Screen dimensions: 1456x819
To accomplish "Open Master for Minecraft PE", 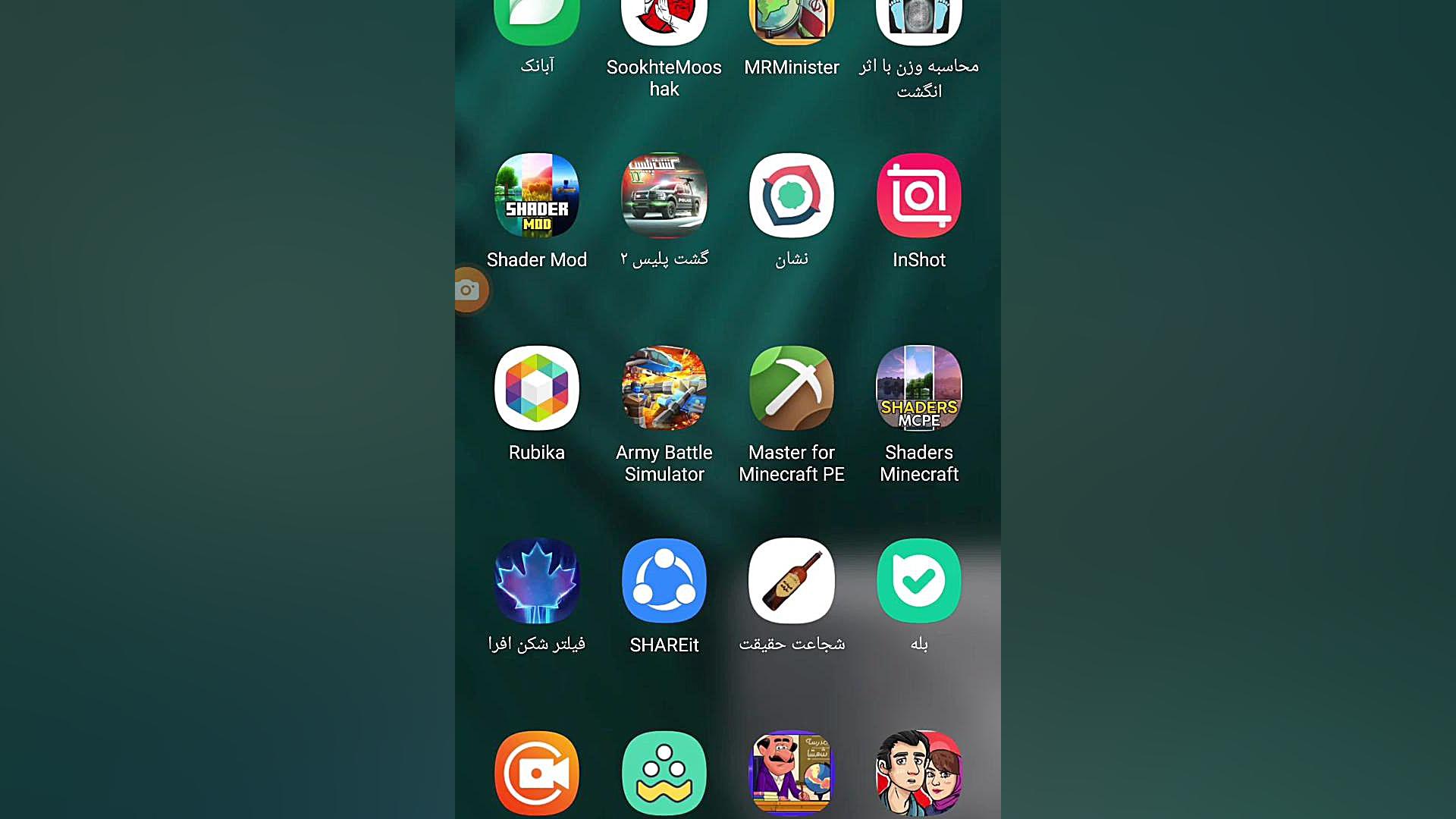I will tap(792, 388).
